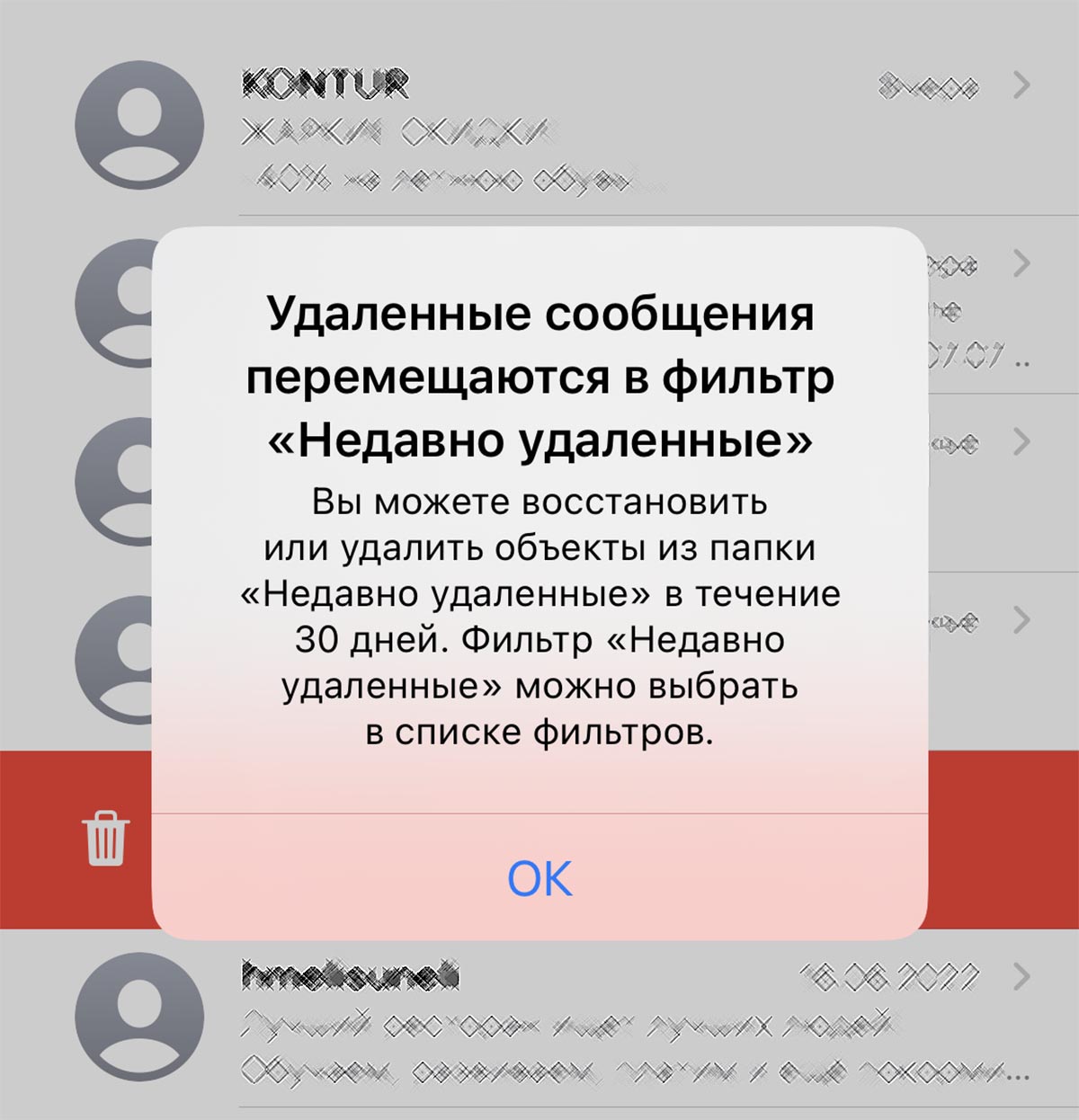
Task: Confirm the dialog with OK
Action: click(x=539, y=878)
